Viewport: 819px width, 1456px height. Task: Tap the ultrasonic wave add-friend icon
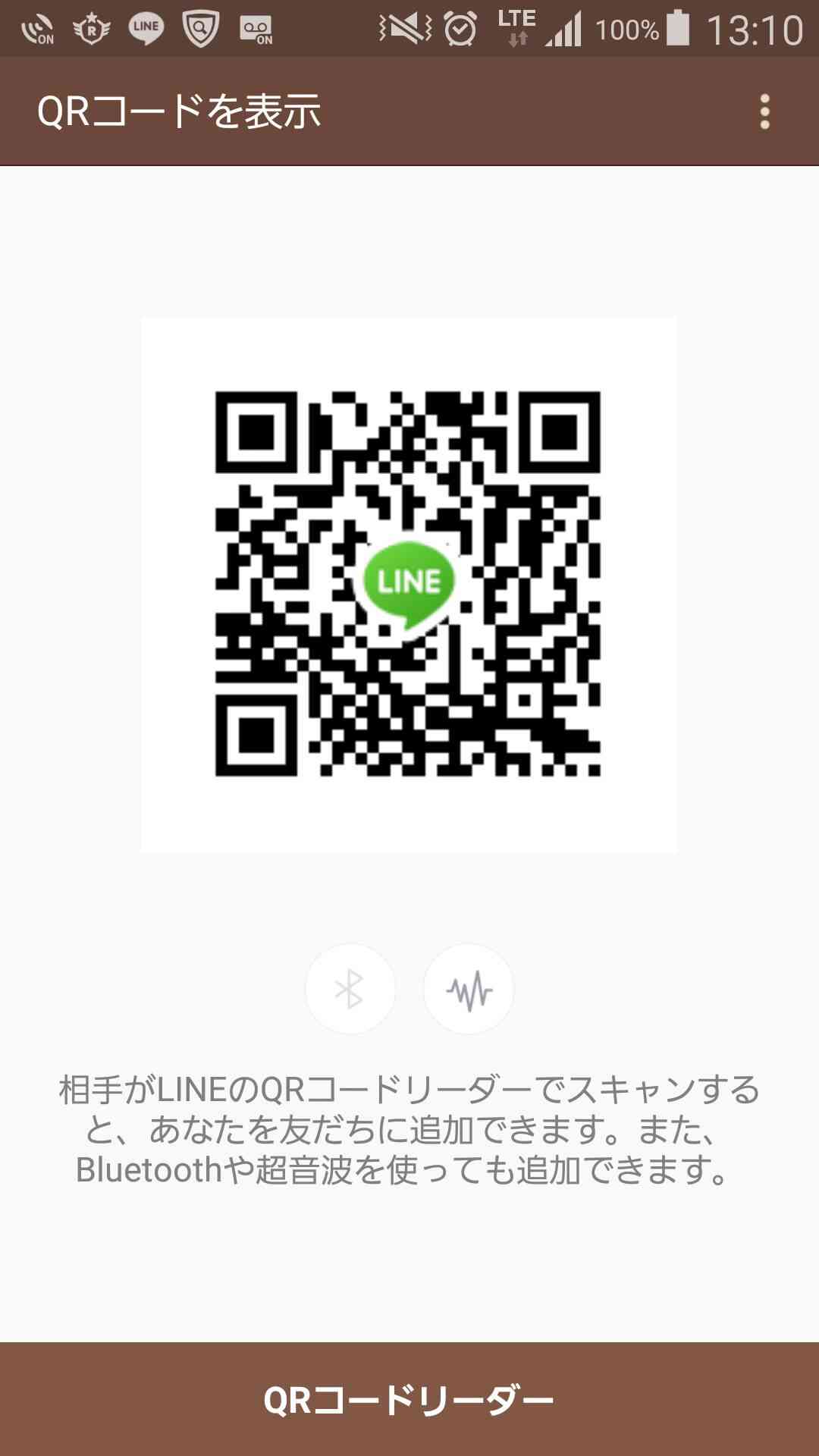469,989
